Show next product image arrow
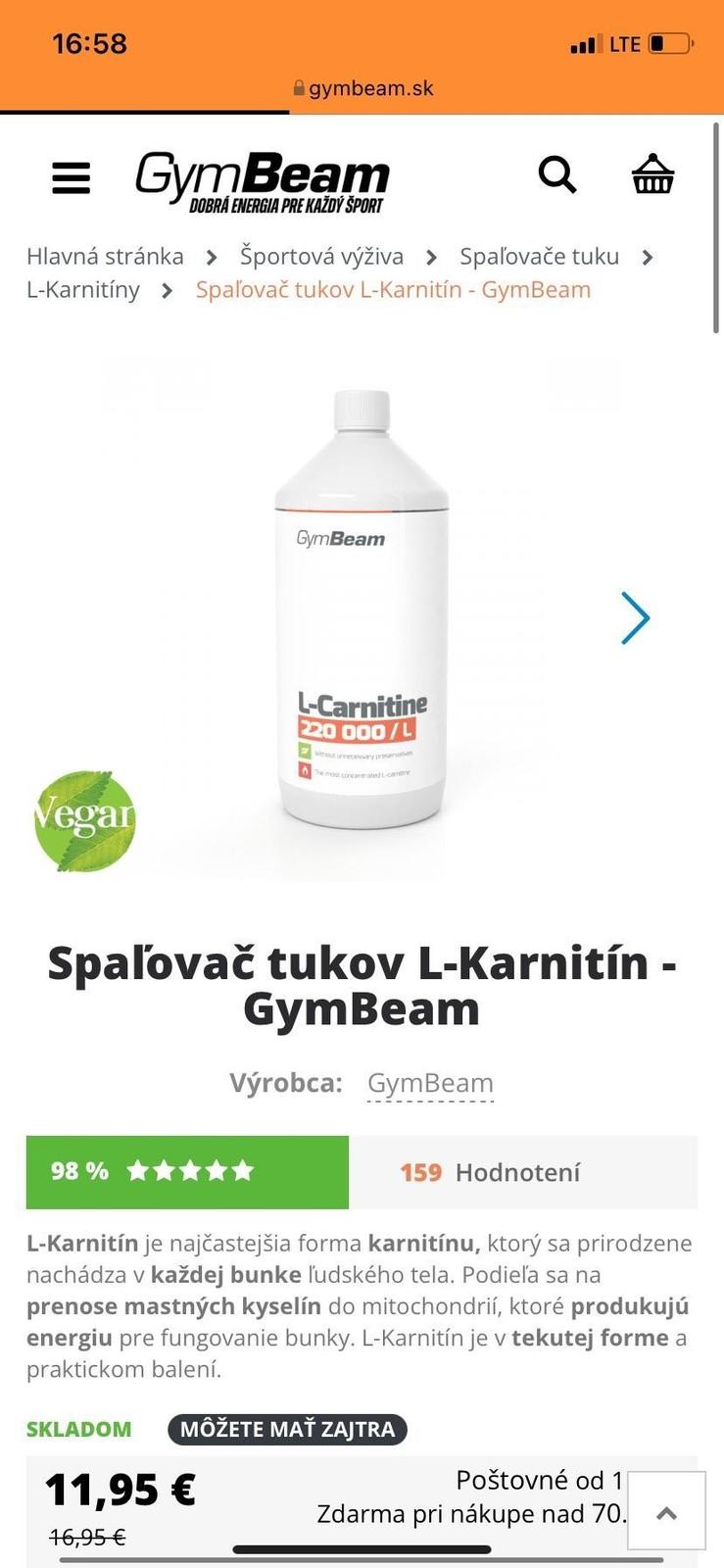This screenshot has height=1568, width=724. [x=635, y=618]
